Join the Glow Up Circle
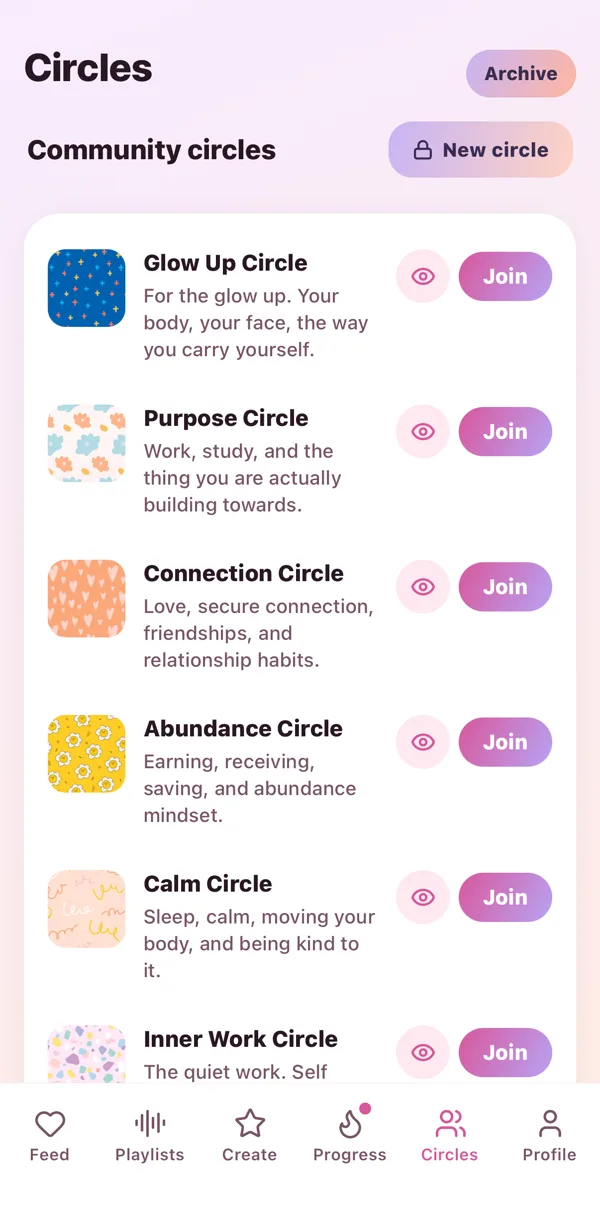Screen dimensions: 600x1220 (505, 277)
